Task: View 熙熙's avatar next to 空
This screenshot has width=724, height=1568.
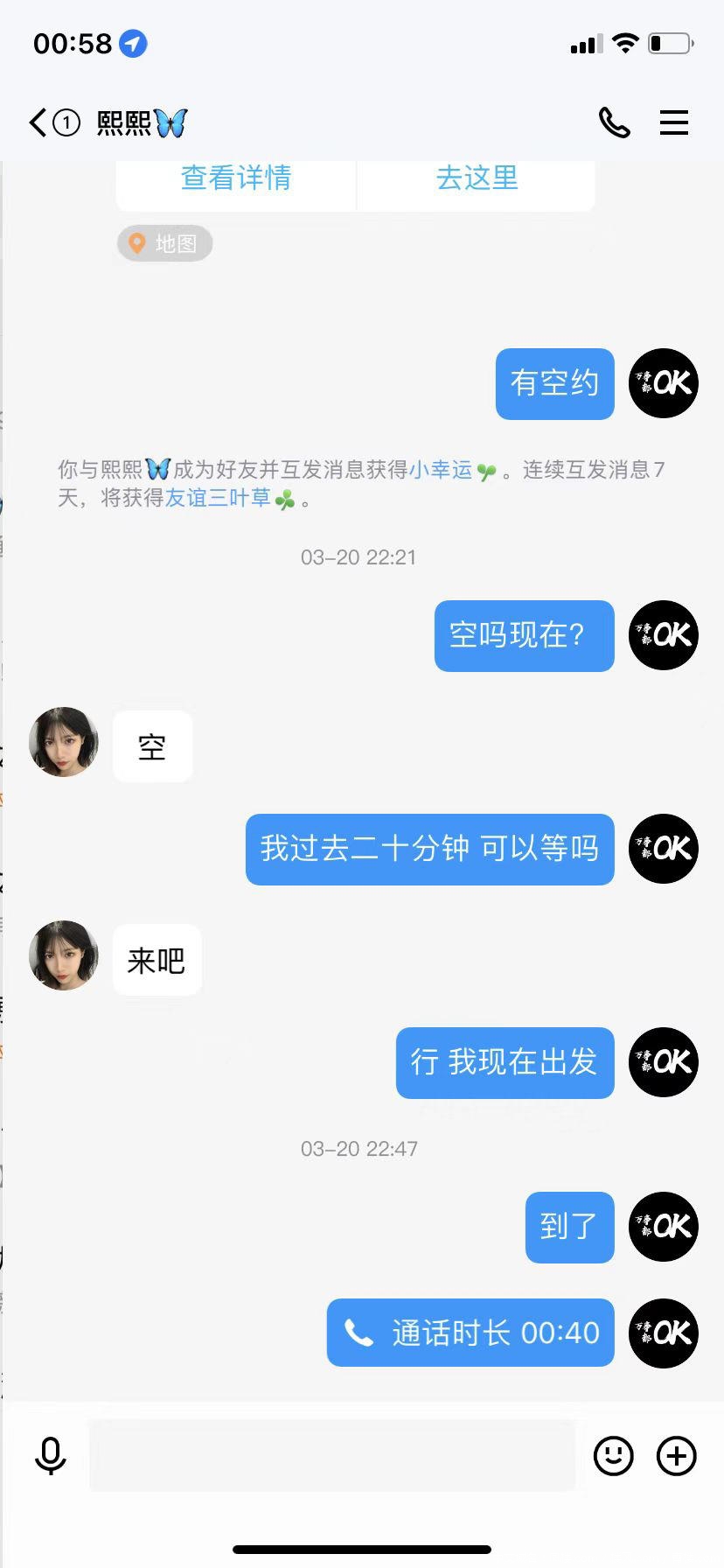Action: click(x=64, y=742)
